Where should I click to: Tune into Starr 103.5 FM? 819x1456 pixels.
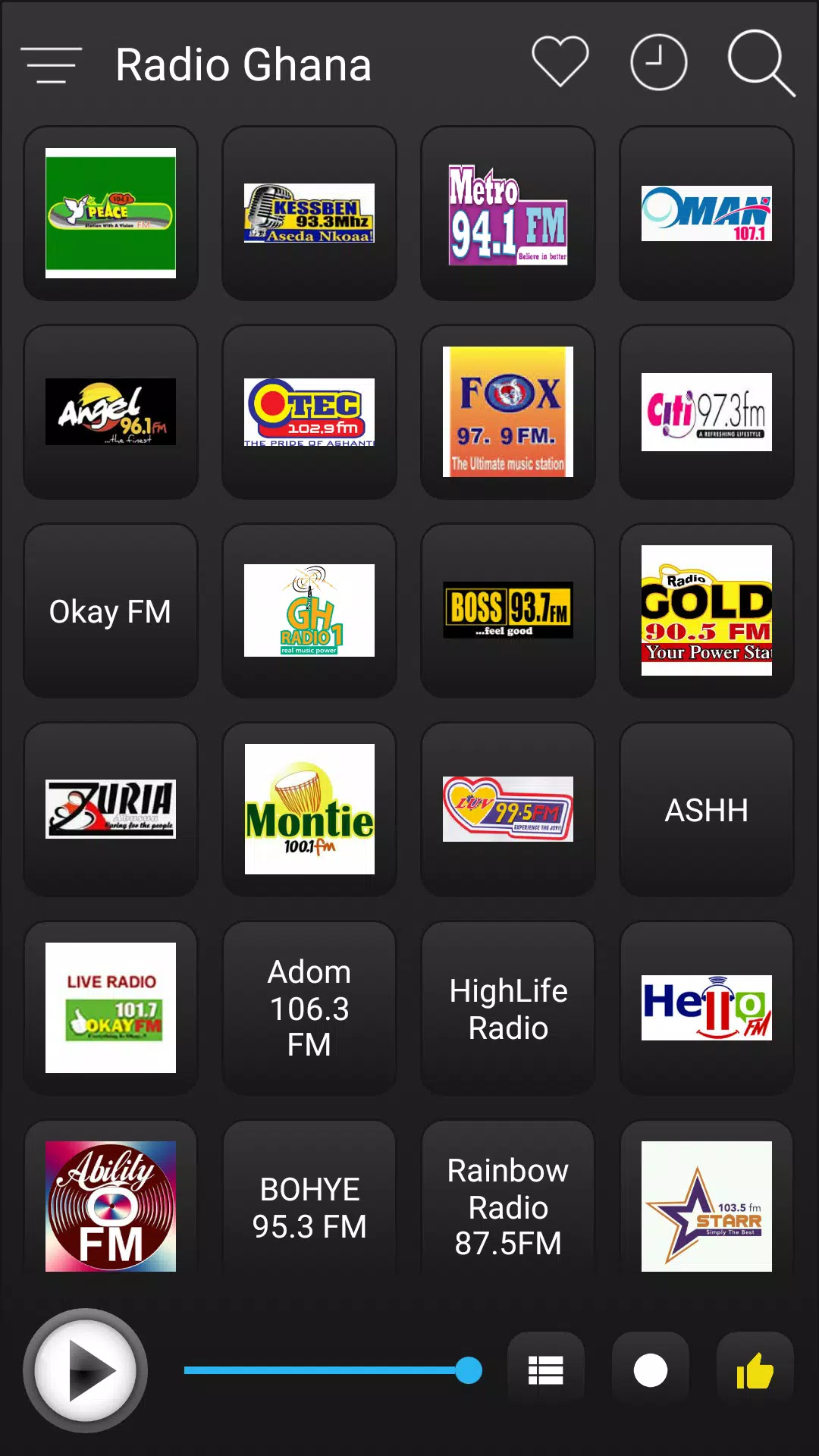point(705,1206)
